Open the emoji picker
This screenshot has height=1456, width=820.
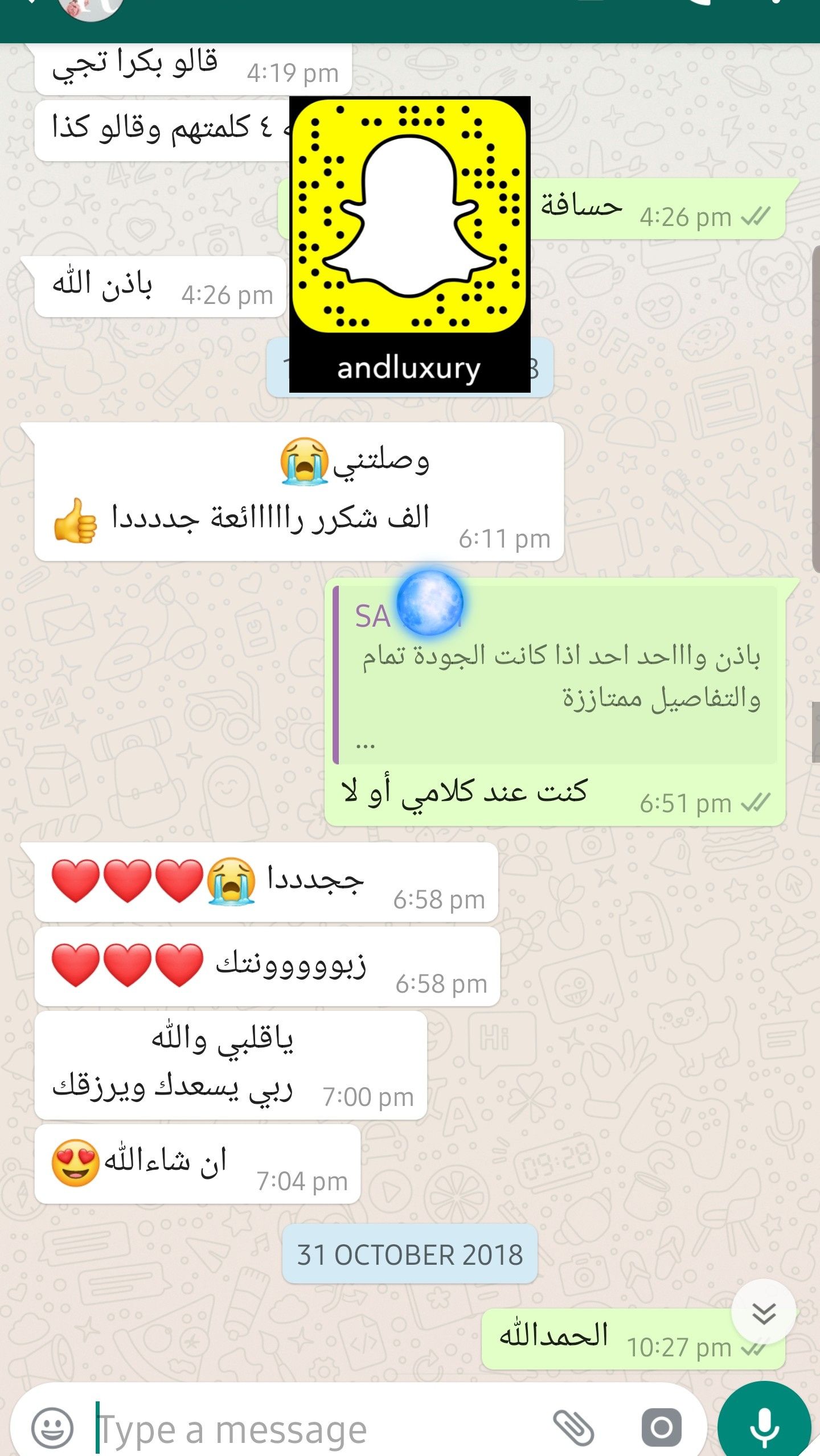point(52,1428)
